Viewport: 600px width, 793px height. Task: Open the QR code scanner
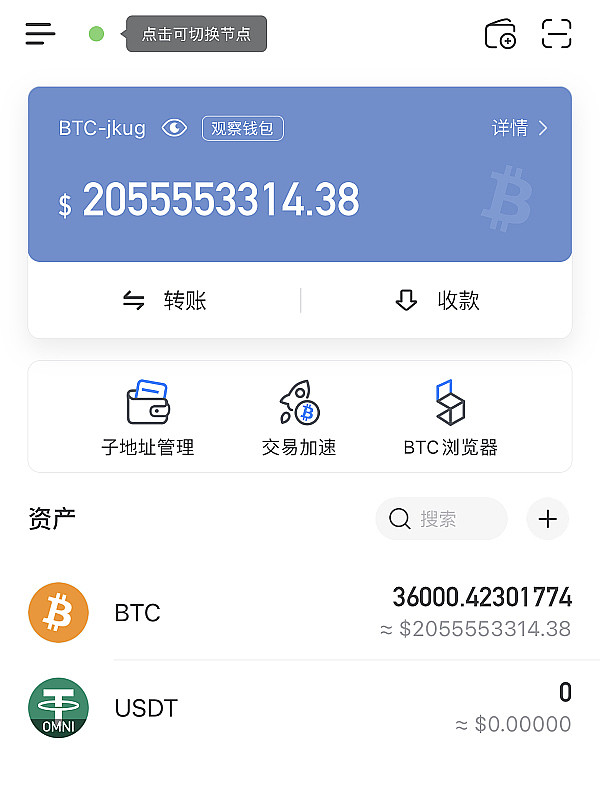coord(556,34)
